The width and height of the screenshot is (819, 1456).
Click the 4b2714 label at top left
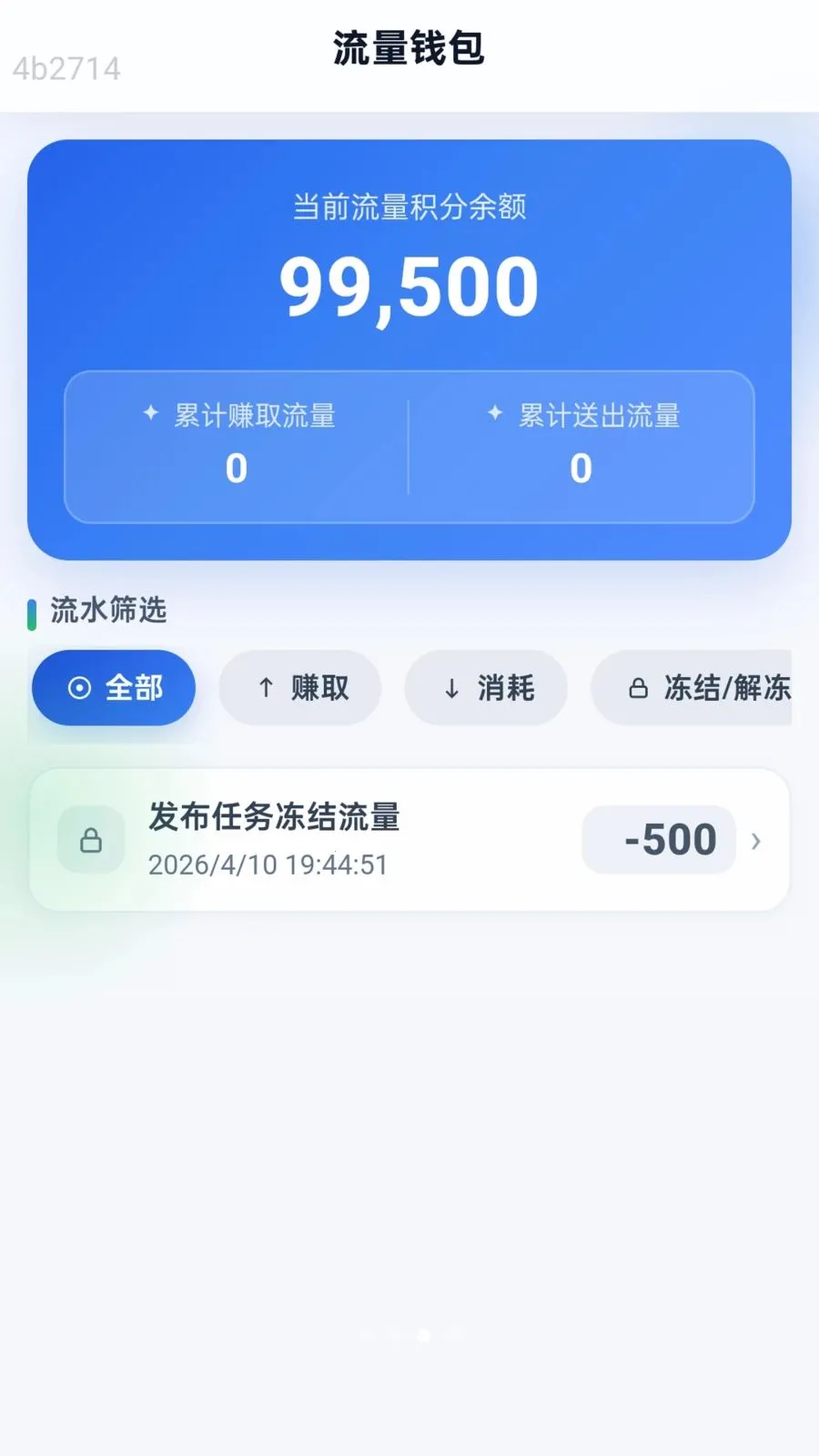(66, 68)
